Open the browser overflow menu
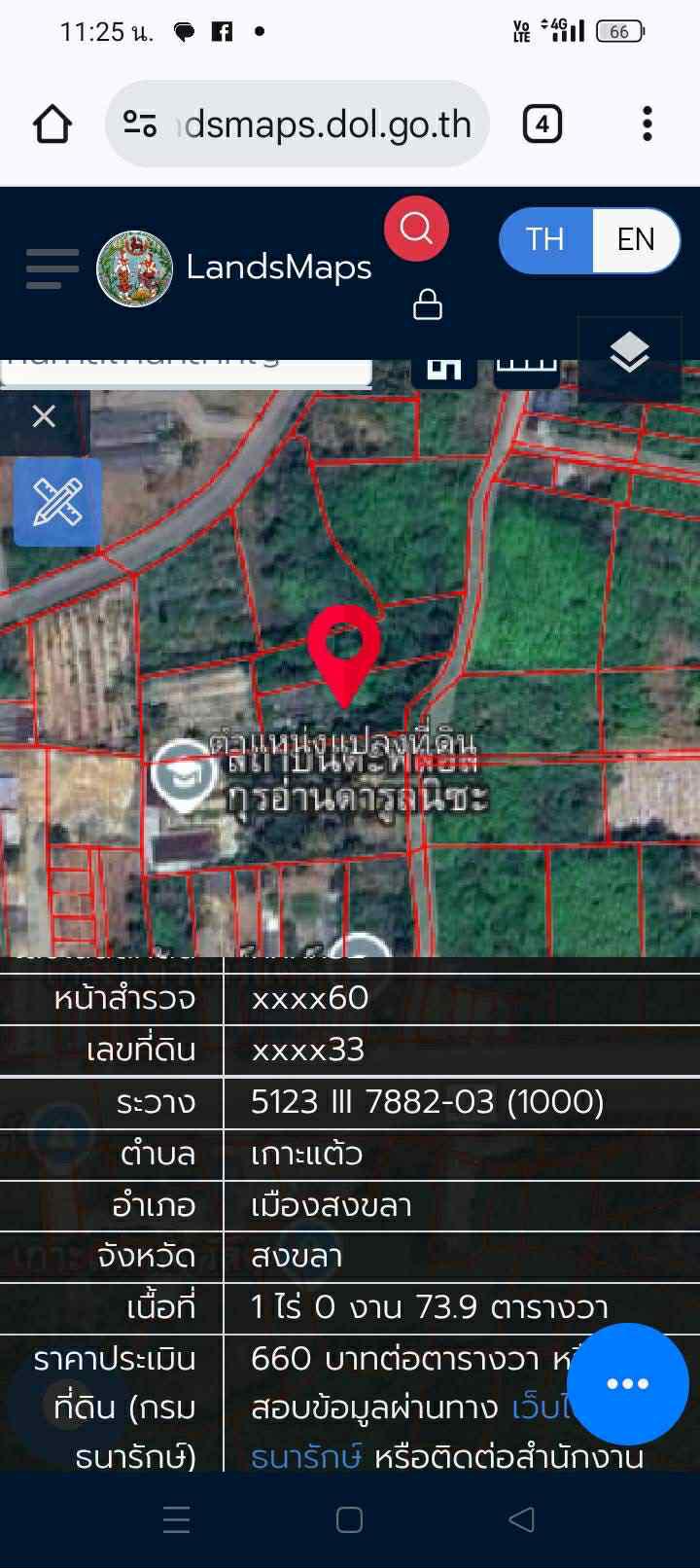This screenshot has height=1568, width=700. point(647,125)
